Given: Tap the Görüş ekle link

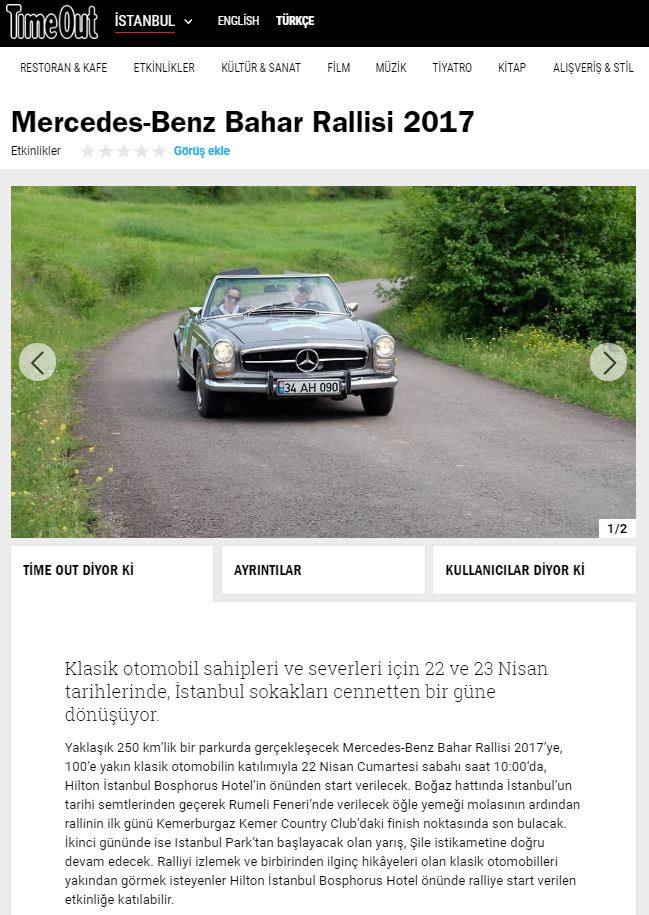Looking at the screenshot, I should click(x=202, y=151).
